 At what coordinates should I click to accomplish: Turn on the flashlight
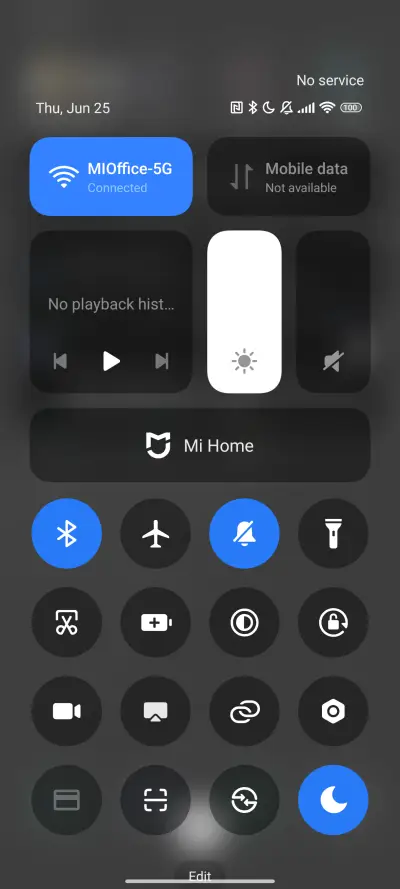(333, 534)
